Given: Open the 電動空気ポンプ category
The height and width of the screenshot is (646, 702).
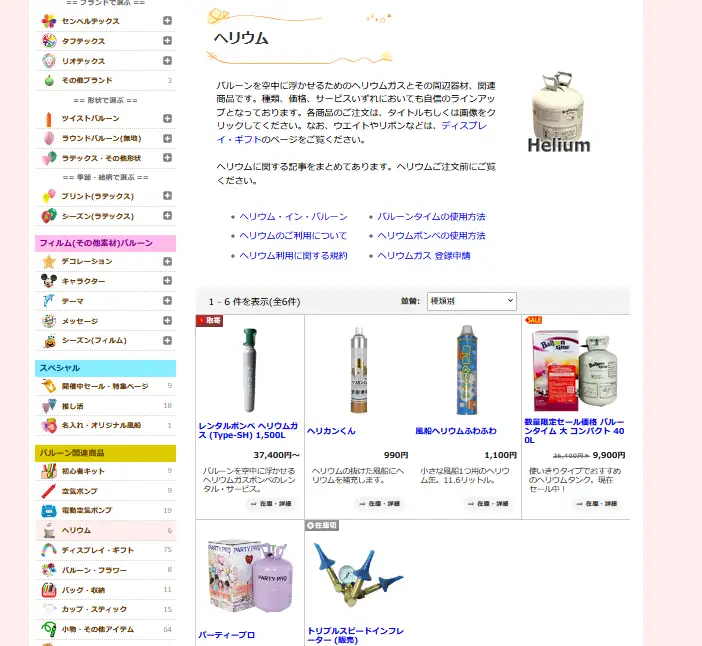Looking at the screenshot, I should click(87, 510).
